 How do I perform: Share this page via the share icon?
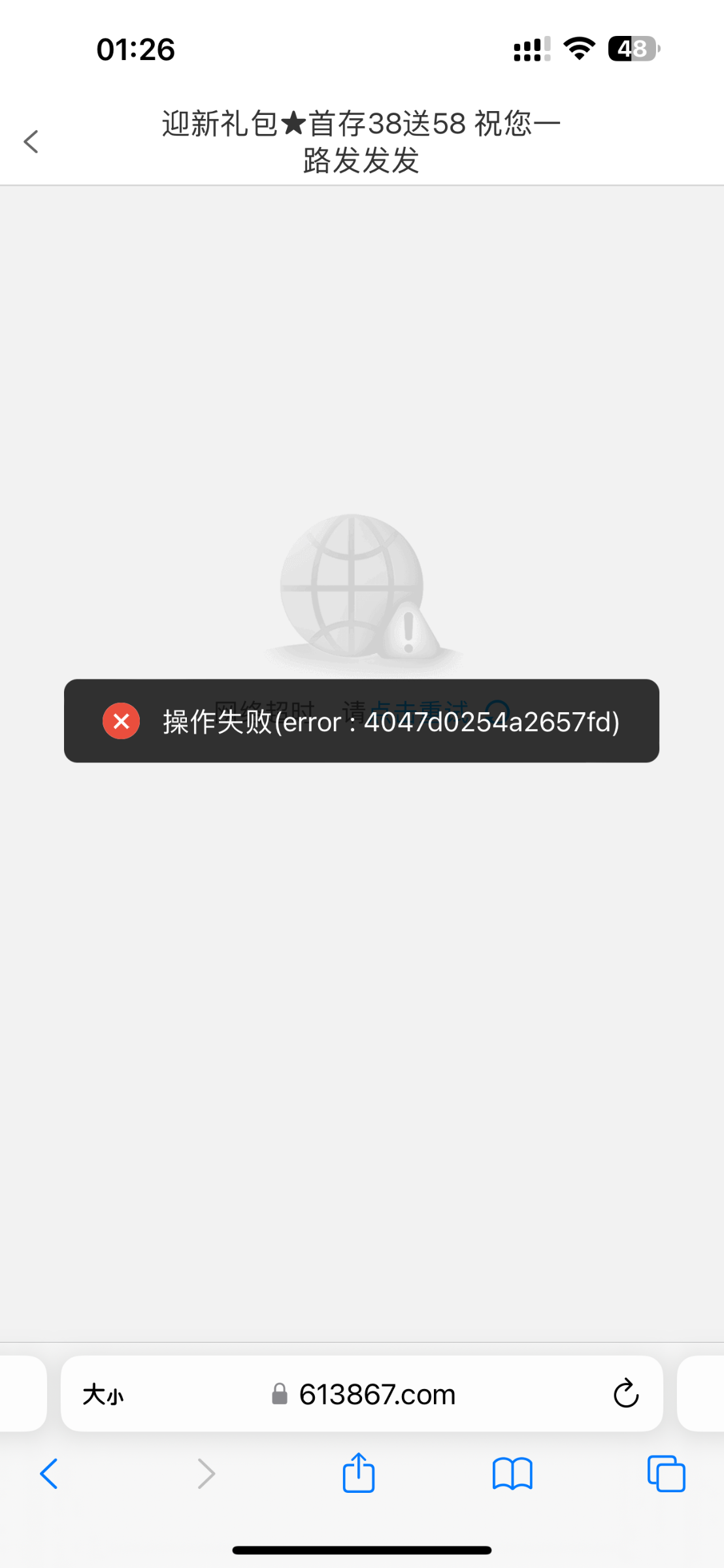(359, 1473)
